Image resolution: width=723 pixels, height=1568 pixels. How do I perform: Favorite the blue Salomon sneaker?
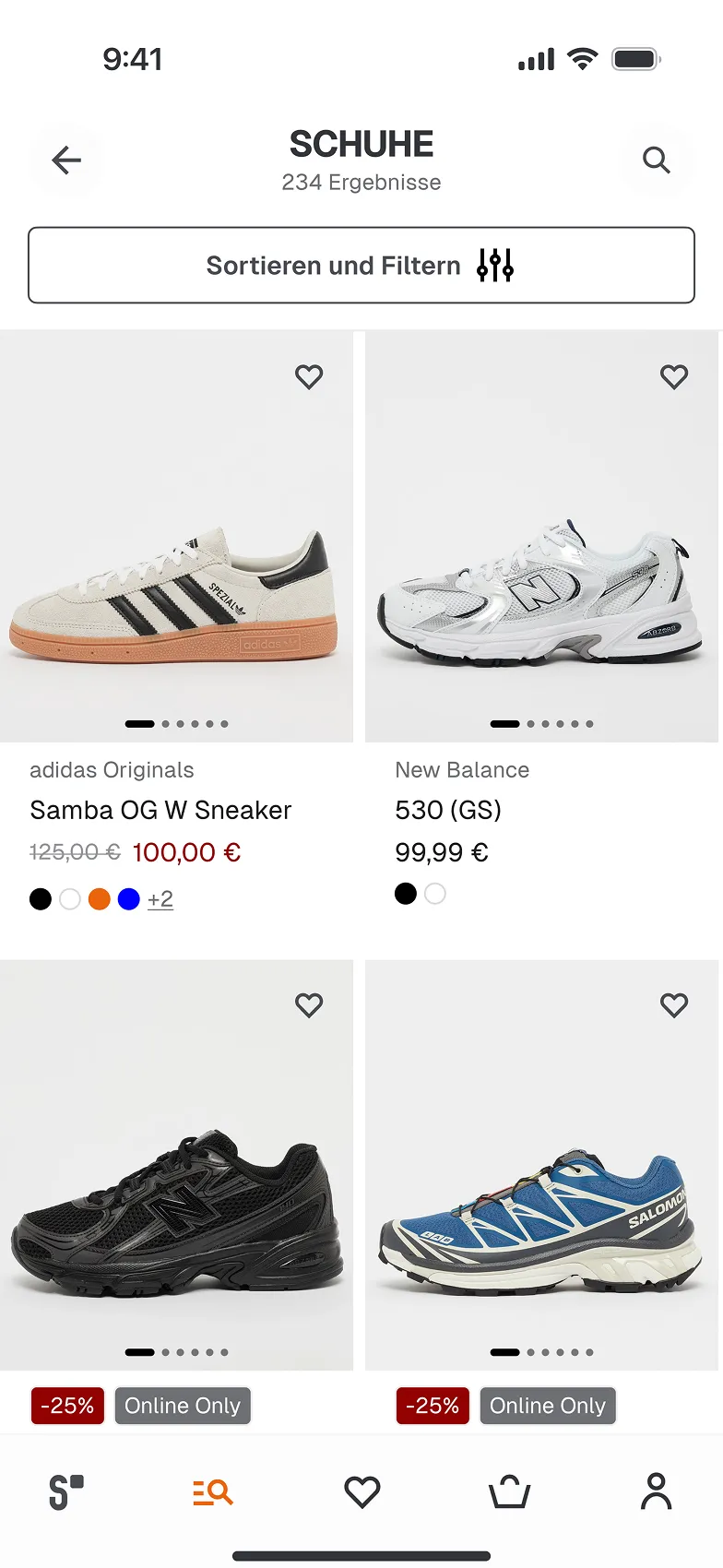(x=674, y=1004)
